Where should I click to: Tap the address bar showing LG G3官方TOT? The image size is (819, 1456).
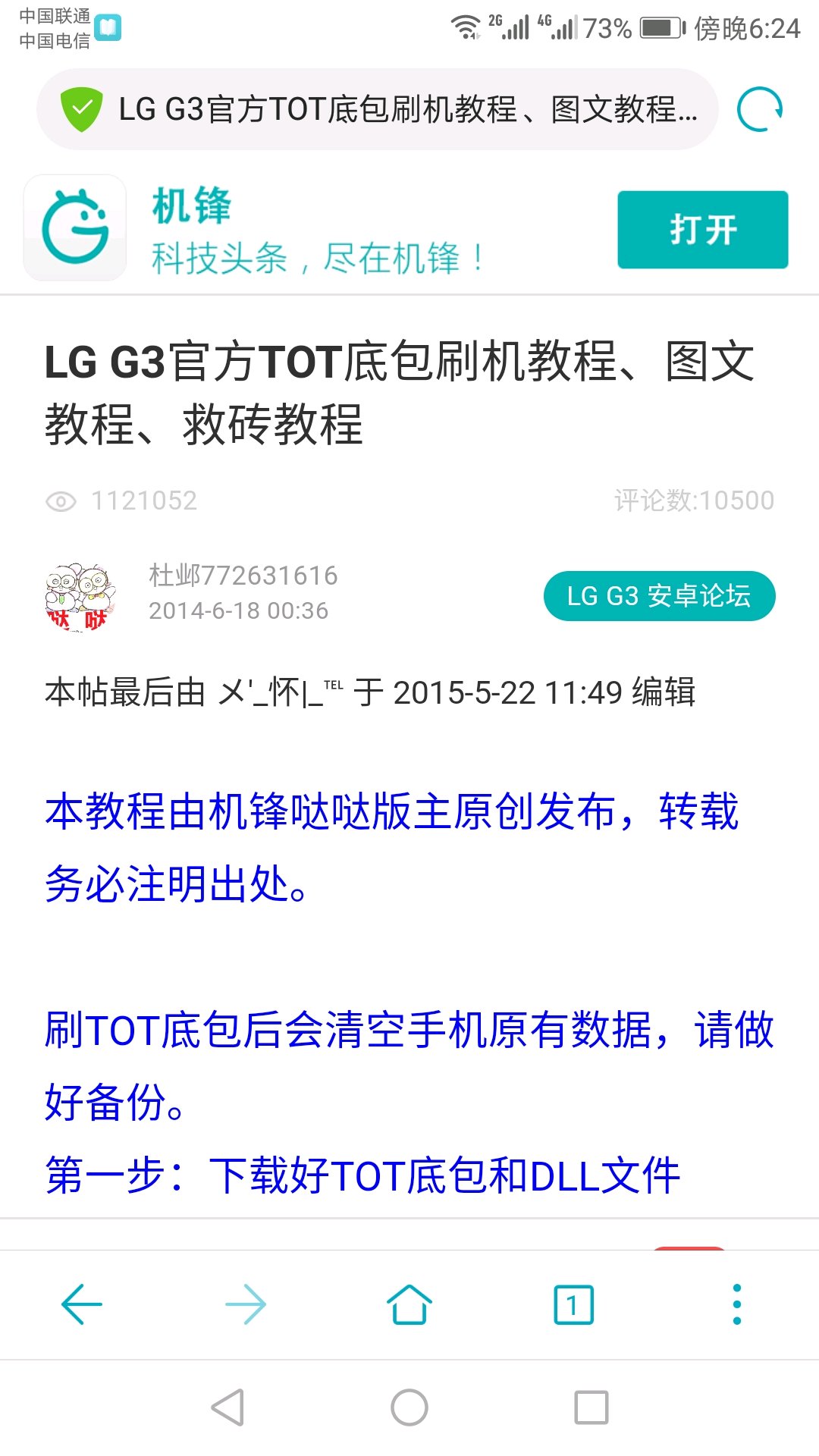406,110
